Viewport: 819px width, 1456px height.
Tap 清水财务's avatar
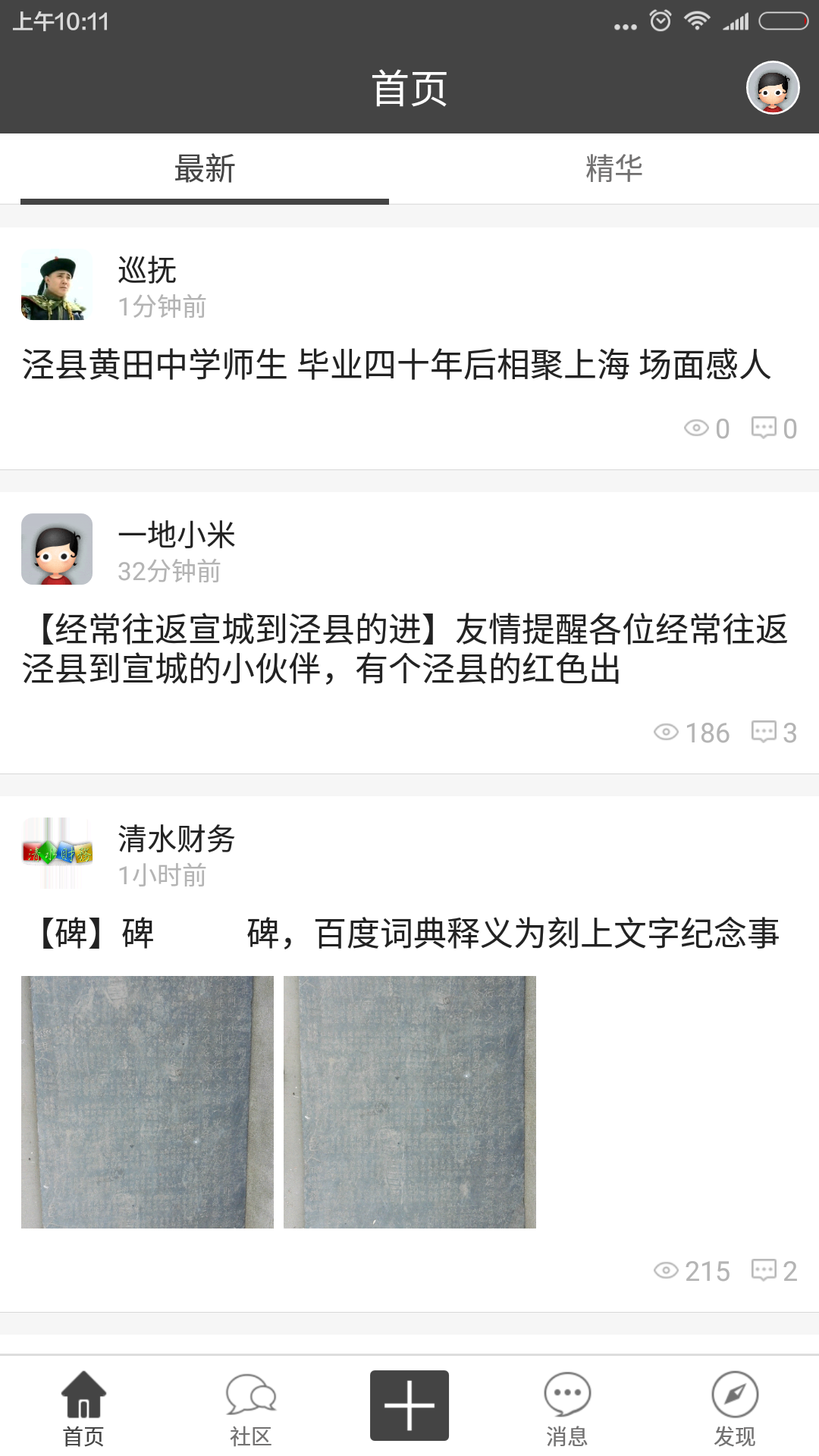pos(56,853)
